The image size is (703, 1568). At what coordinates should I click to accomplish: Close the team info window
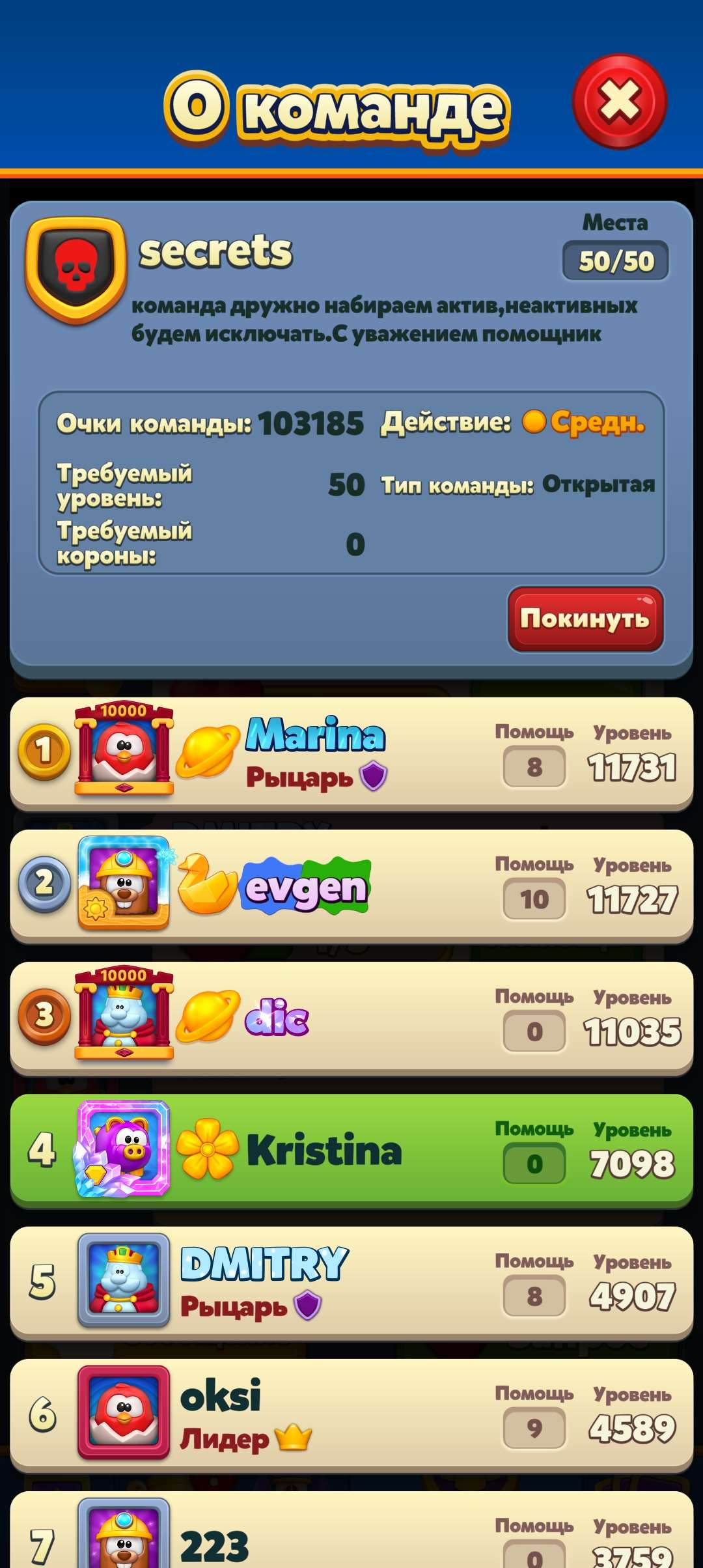[620, 102]
